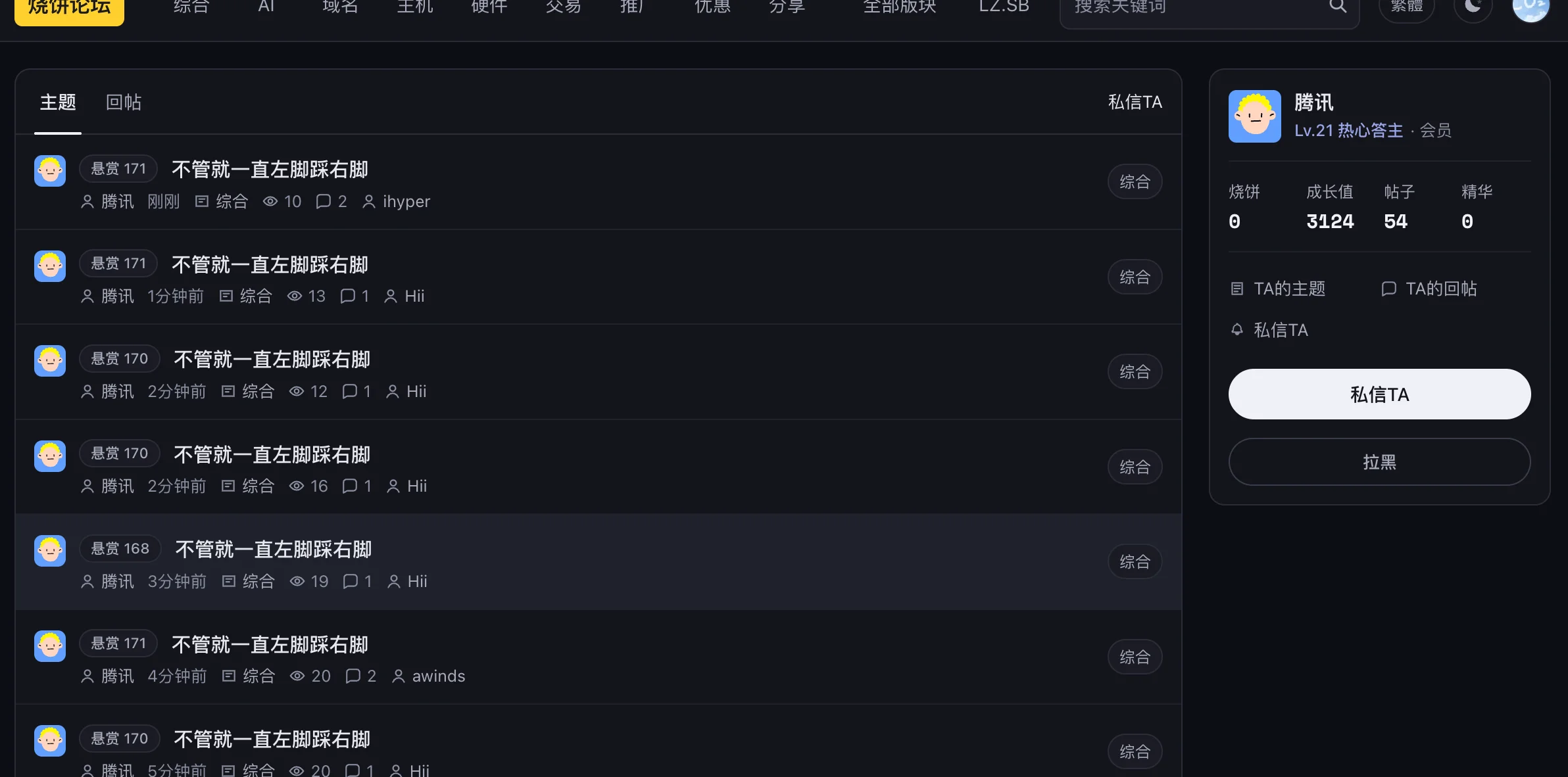Image resolution: width=1568 pixels, height=777 pixels.
Task: Tap the 综合 tag on the ihyper post
Action: (1135, 181)
